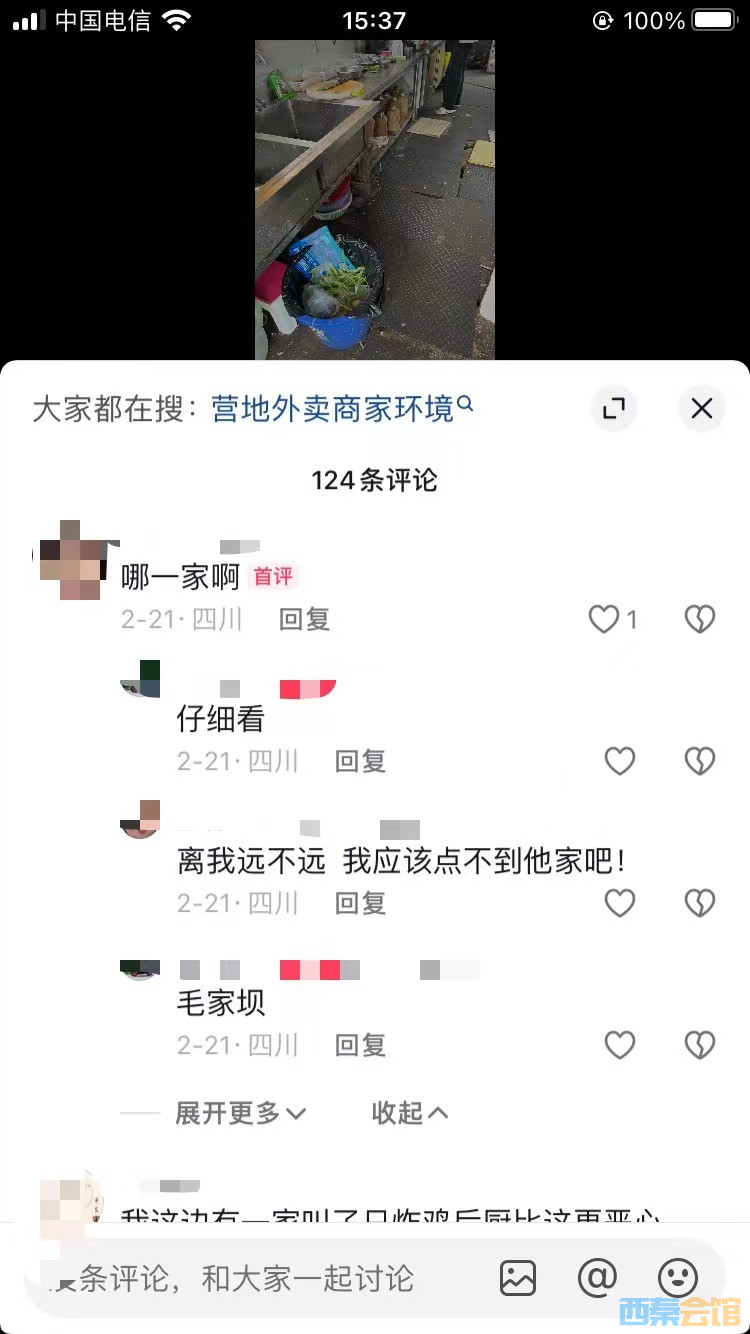Reply to the comment 哪一家啊
Image resolution: width=750 pixels, height=1334 pixels.
[304, 620]
